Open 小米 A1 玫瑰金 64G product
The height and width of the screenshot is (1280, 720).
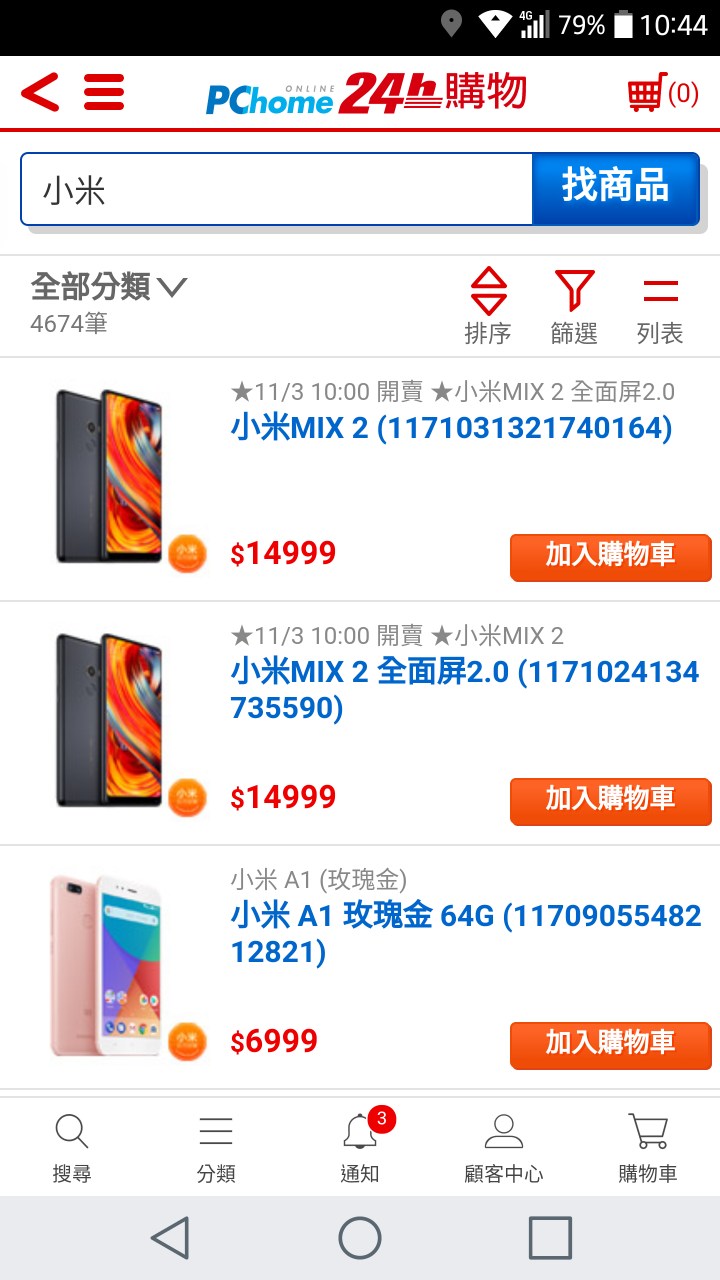pyautogui.click(x=465, y=933)
